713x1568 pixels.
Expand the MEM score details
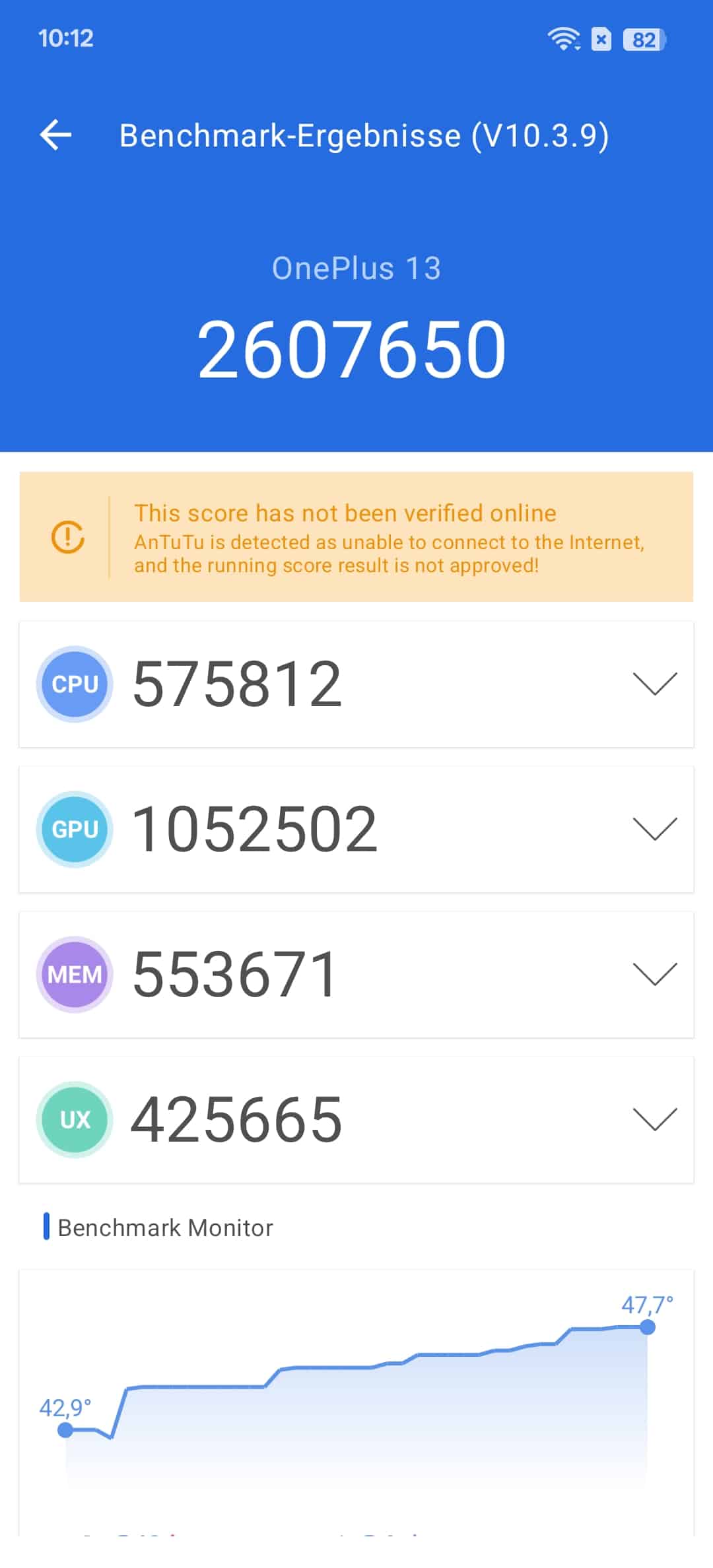[655, 974]
